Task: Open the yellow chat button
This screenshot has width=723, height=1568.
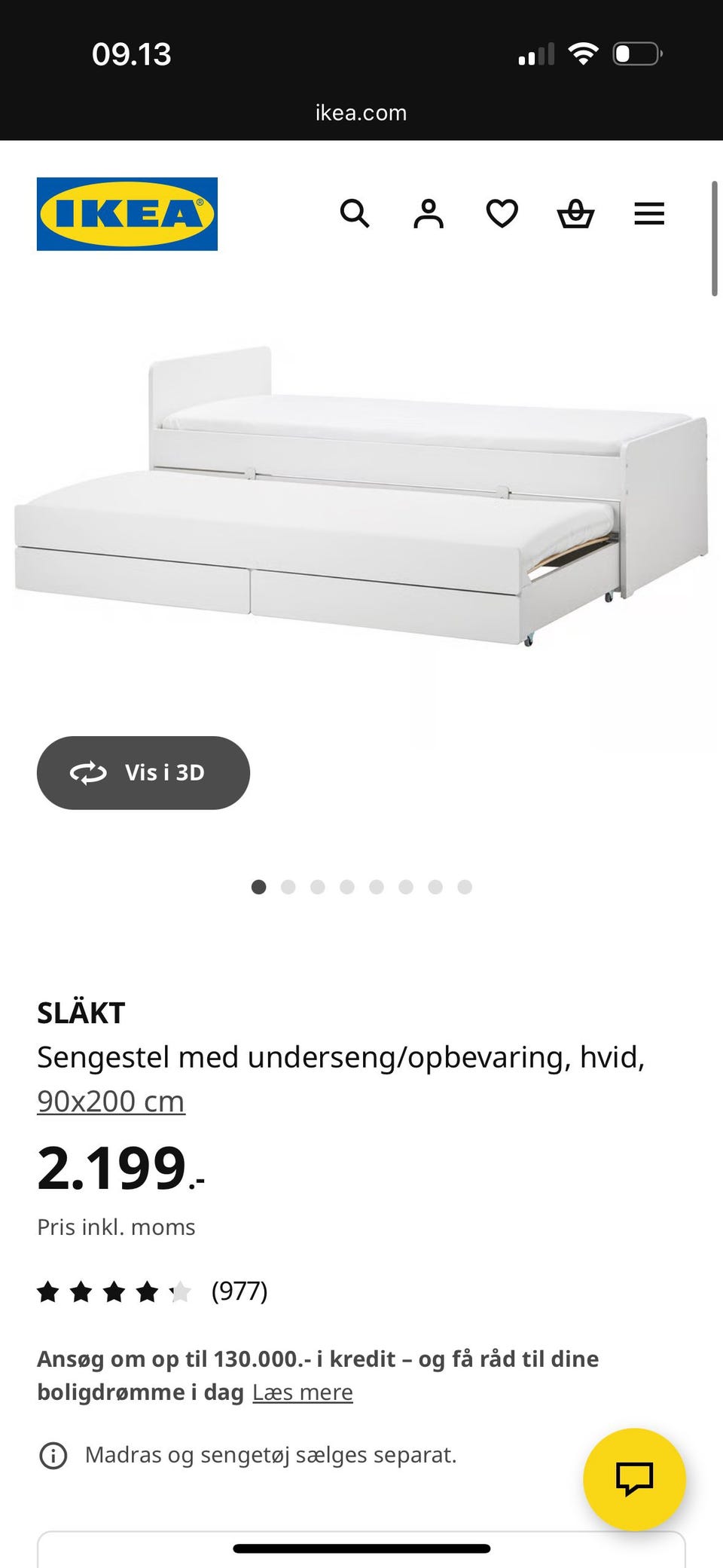Action: tap(634, 1479)
